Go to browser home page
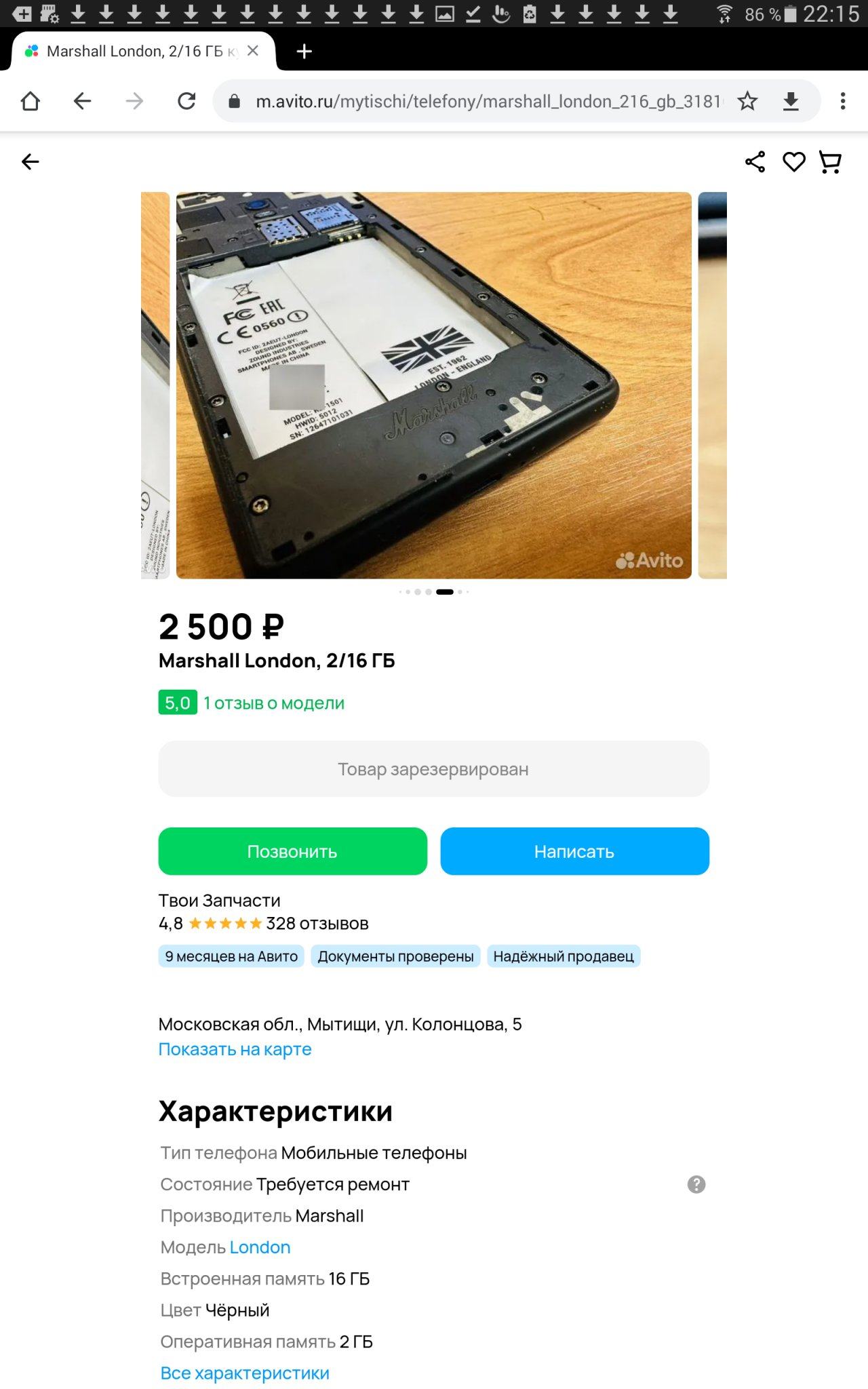Screen dimensions: 868x1389 31,101
